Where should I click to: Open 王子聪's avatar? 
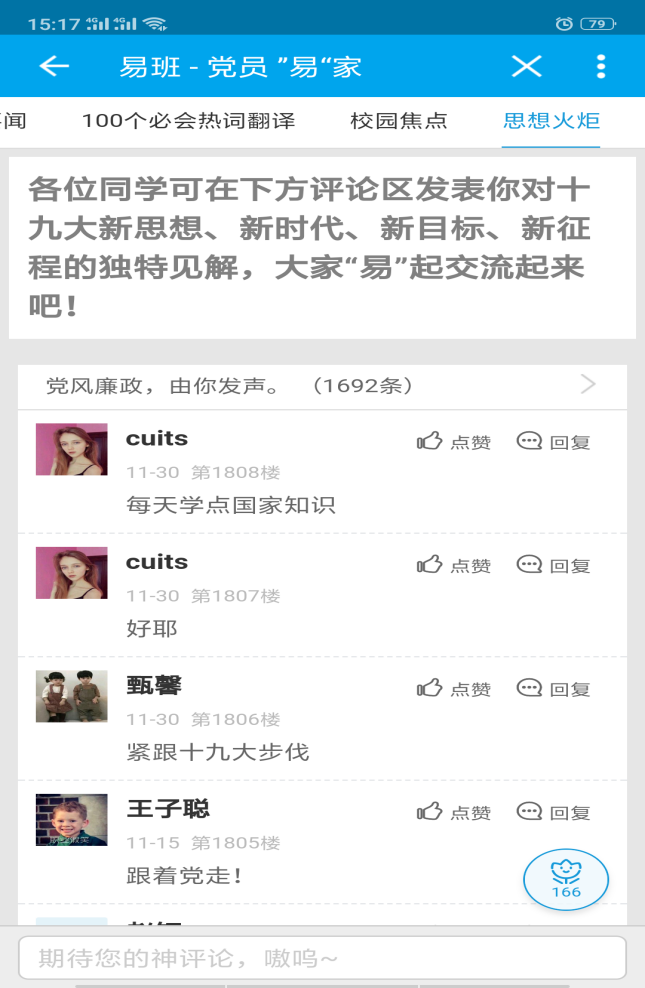(71, 820)
